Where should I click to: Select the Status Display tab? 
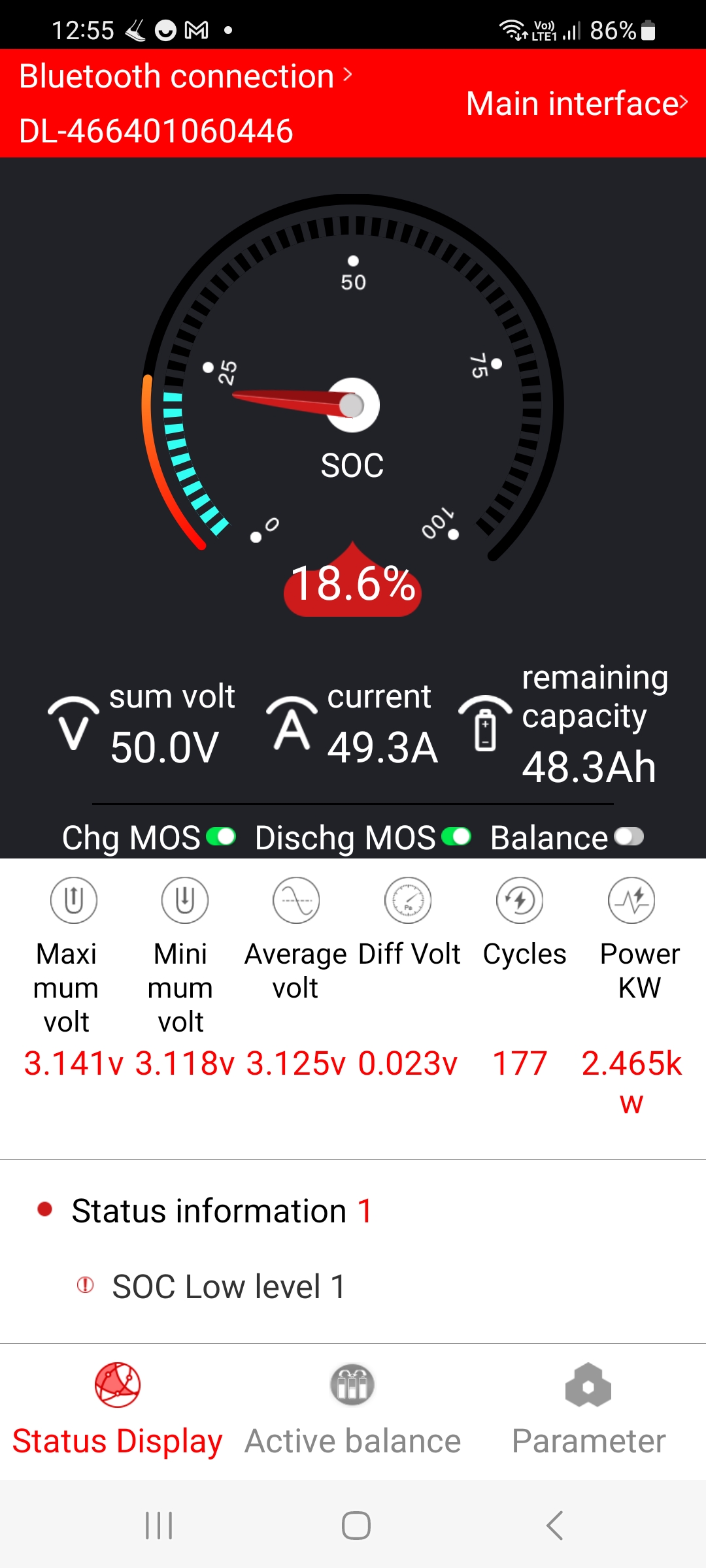118,1411
